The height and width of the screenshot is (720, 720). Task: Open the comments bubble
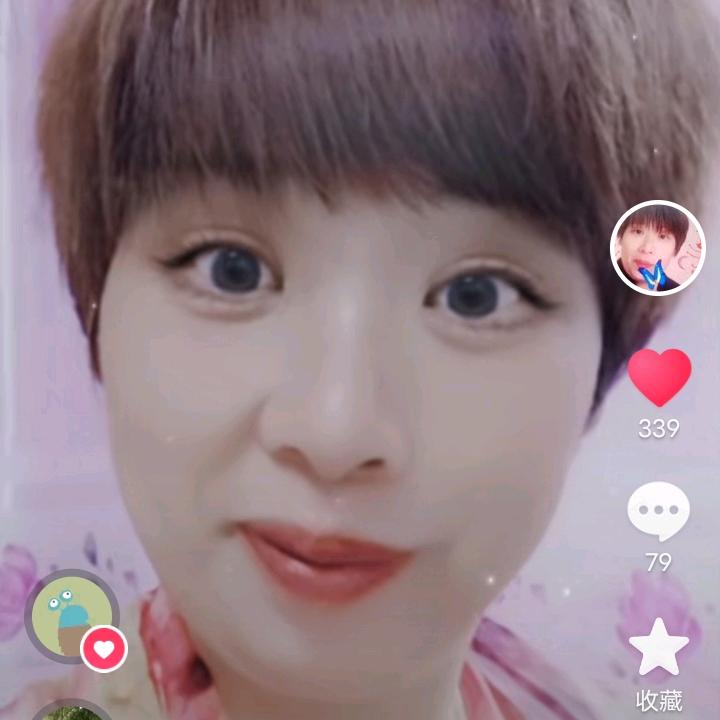point(658,512)
